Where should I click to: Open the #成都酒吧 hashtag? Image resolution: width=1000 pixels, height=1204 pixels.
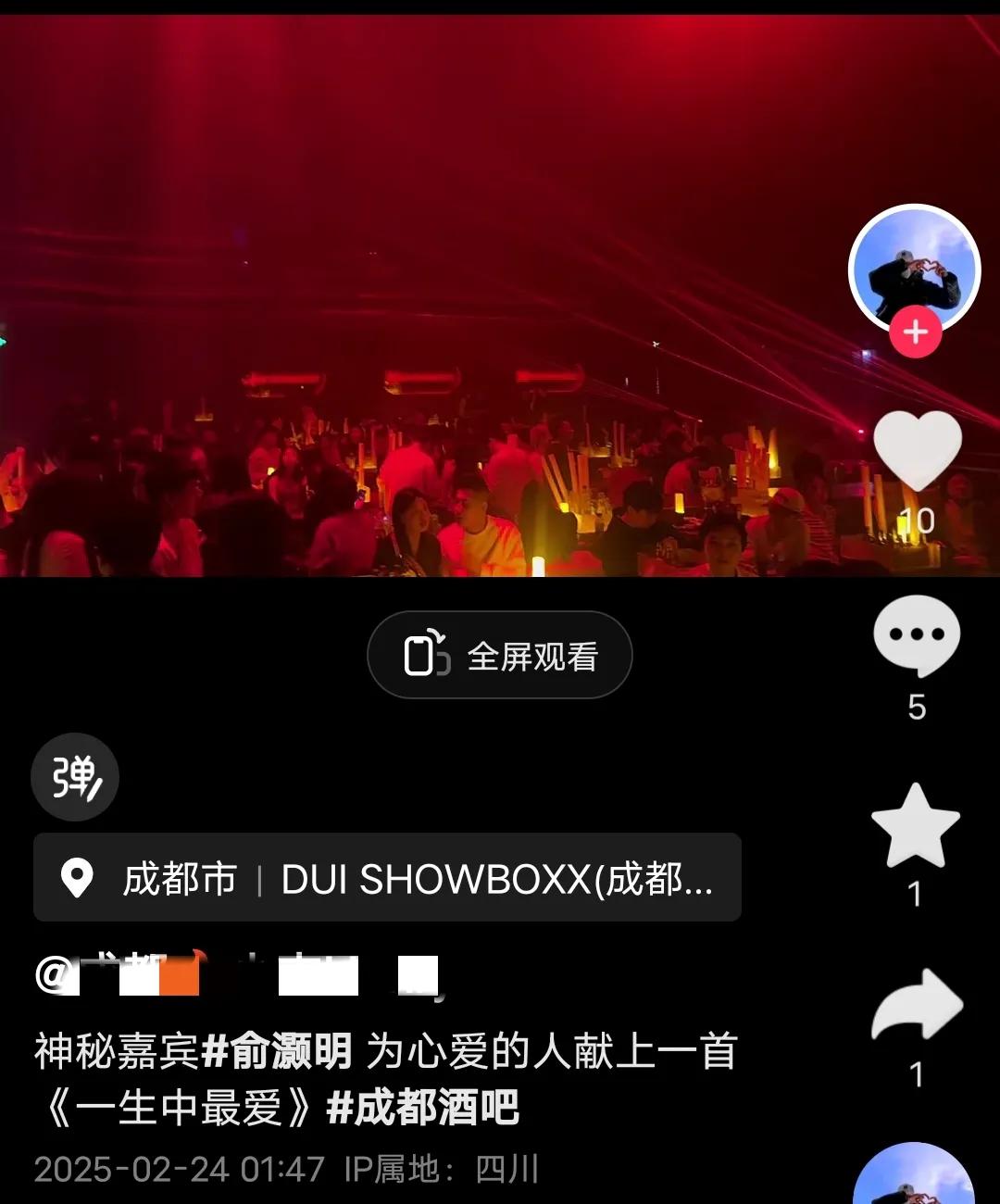[x=422, y=1108]
